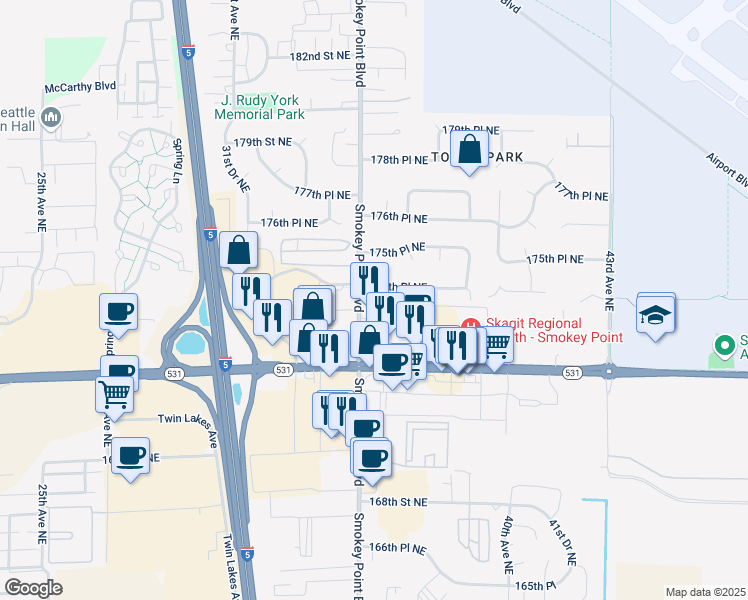
Task: Open the coffee cup marker near Spring Ln
Action: coord(118,312)
